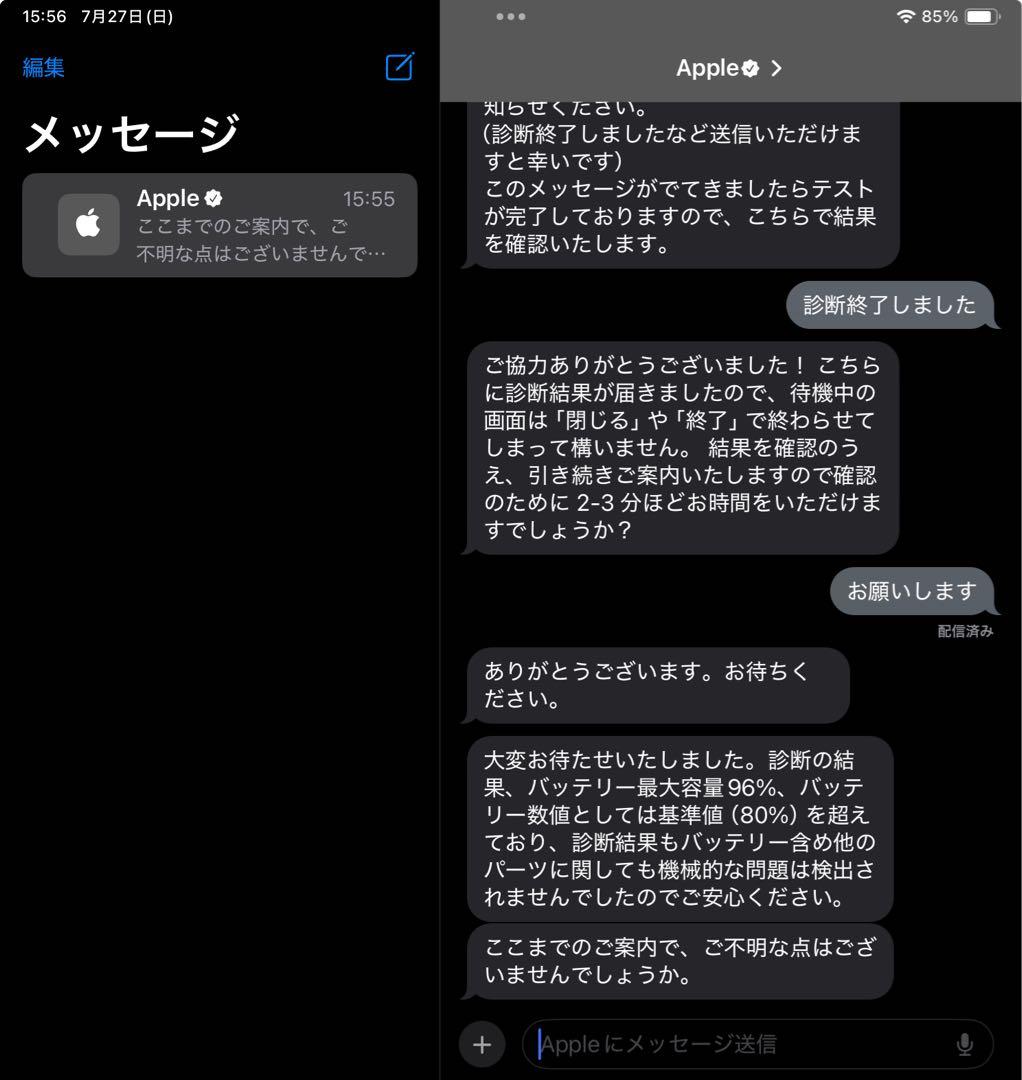Viewport: 1022px width, 1080px height.
Task: Start dictation with the microphone icon
Action: [x=962, y=1044]
